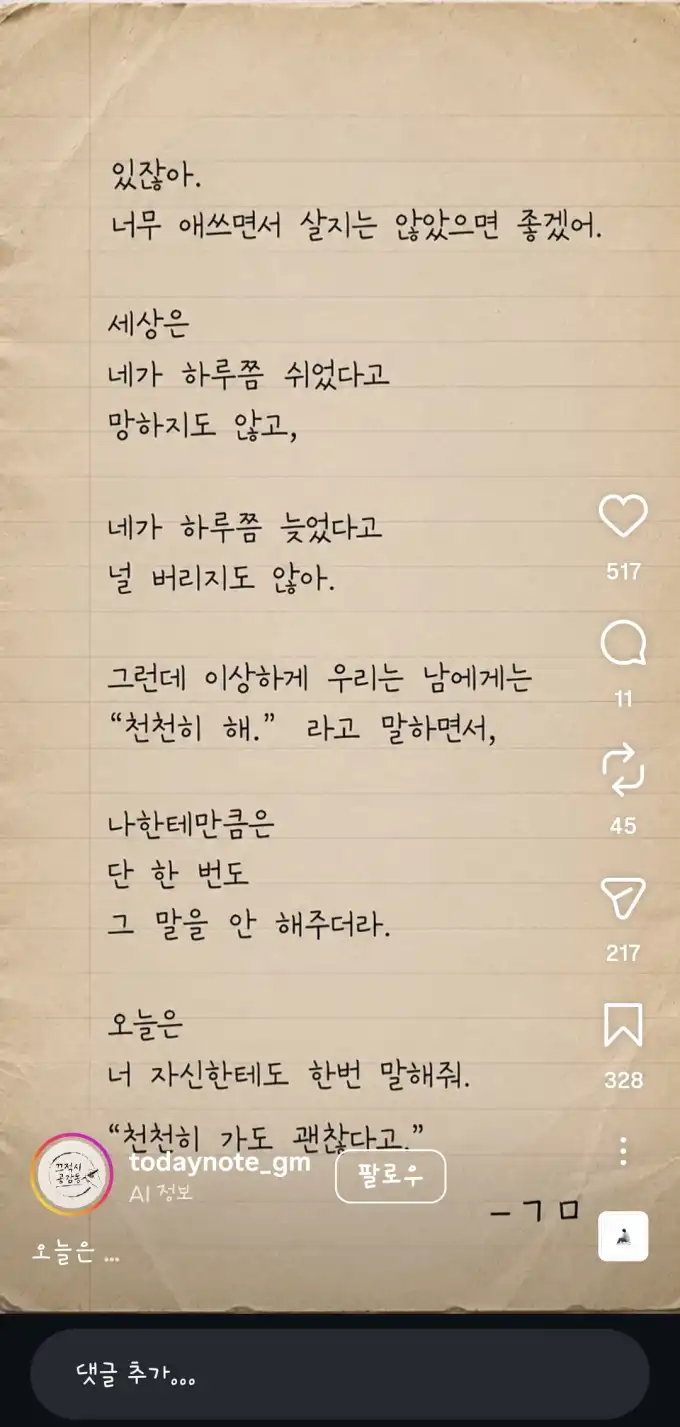Viewport: 680px width, 1427px height.
Task: Open the audio thumbnail at bottom right
Action: [x=623, y=1236]
